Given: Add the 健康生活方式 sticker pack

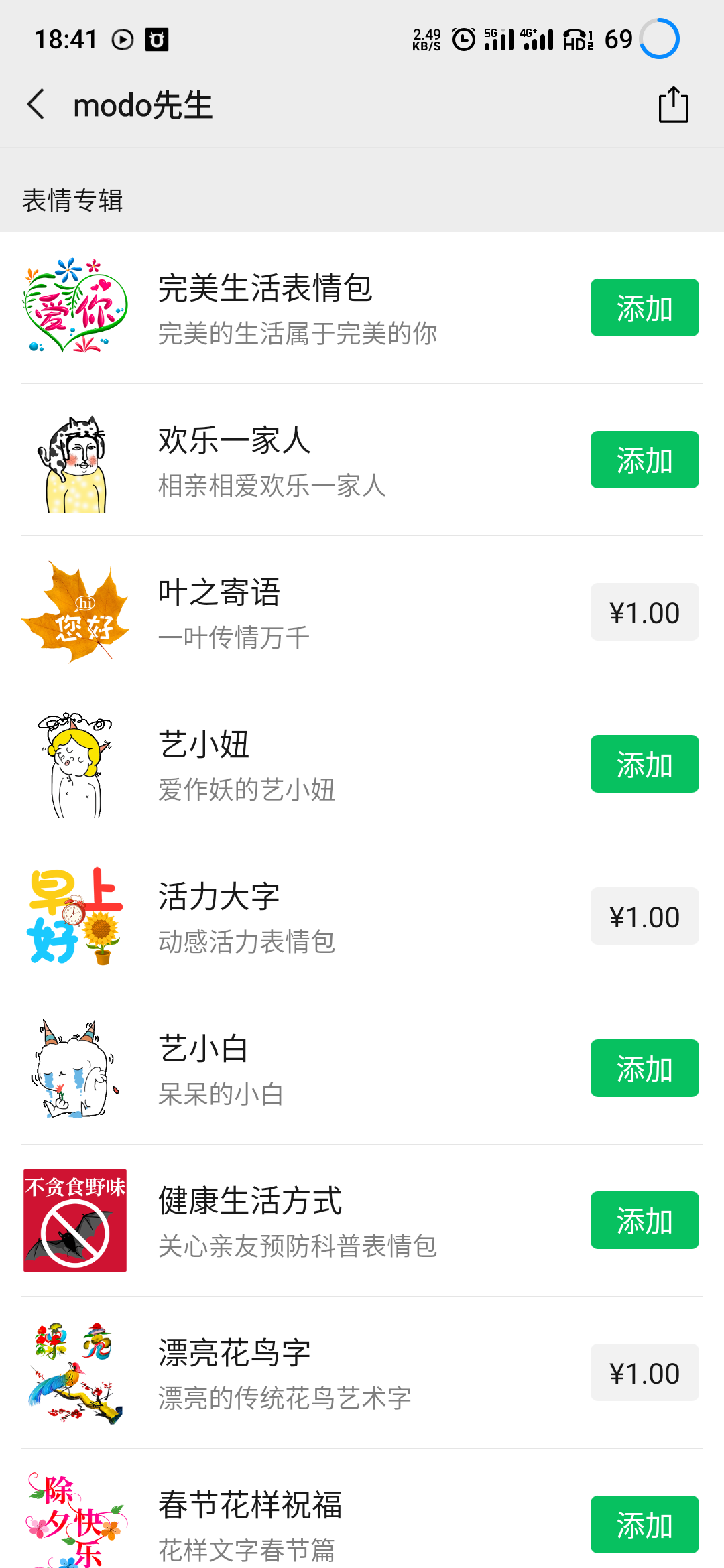Looking at the screenshot, I should (644, 1221).
